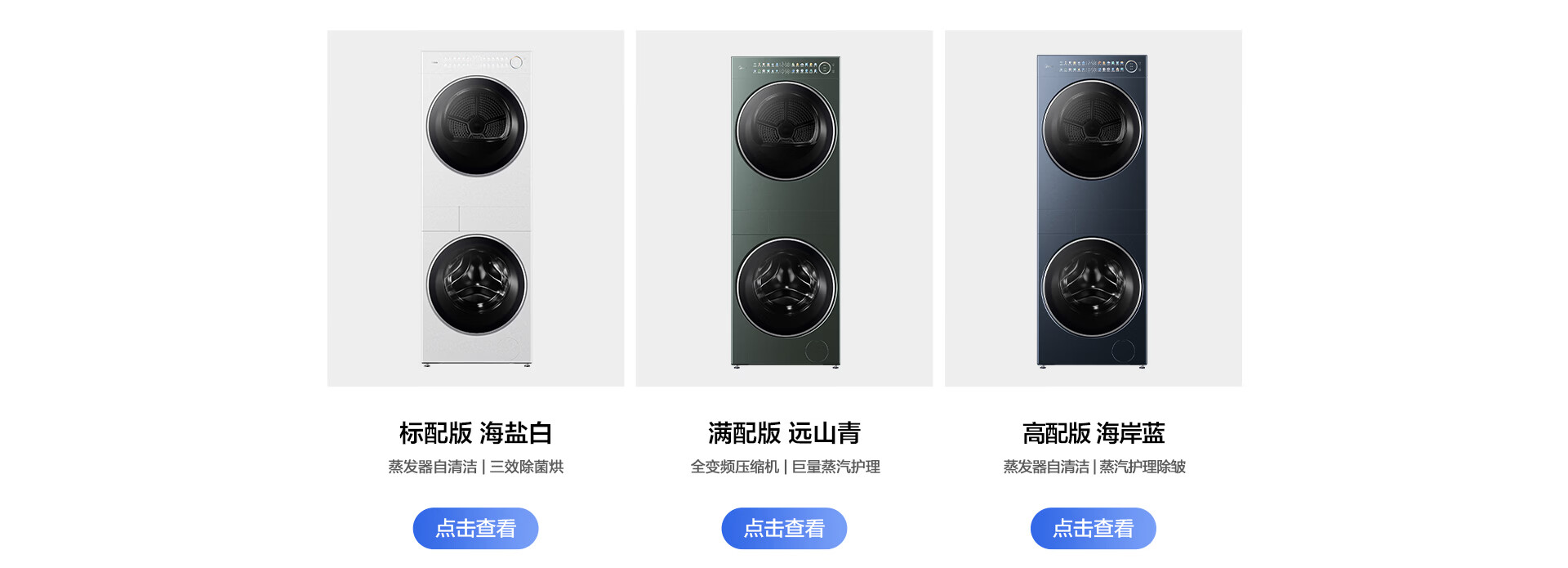1568x568 pixels.
Task: Open the green 远山青 washer-dryer product image
Action: pos(784,208)
